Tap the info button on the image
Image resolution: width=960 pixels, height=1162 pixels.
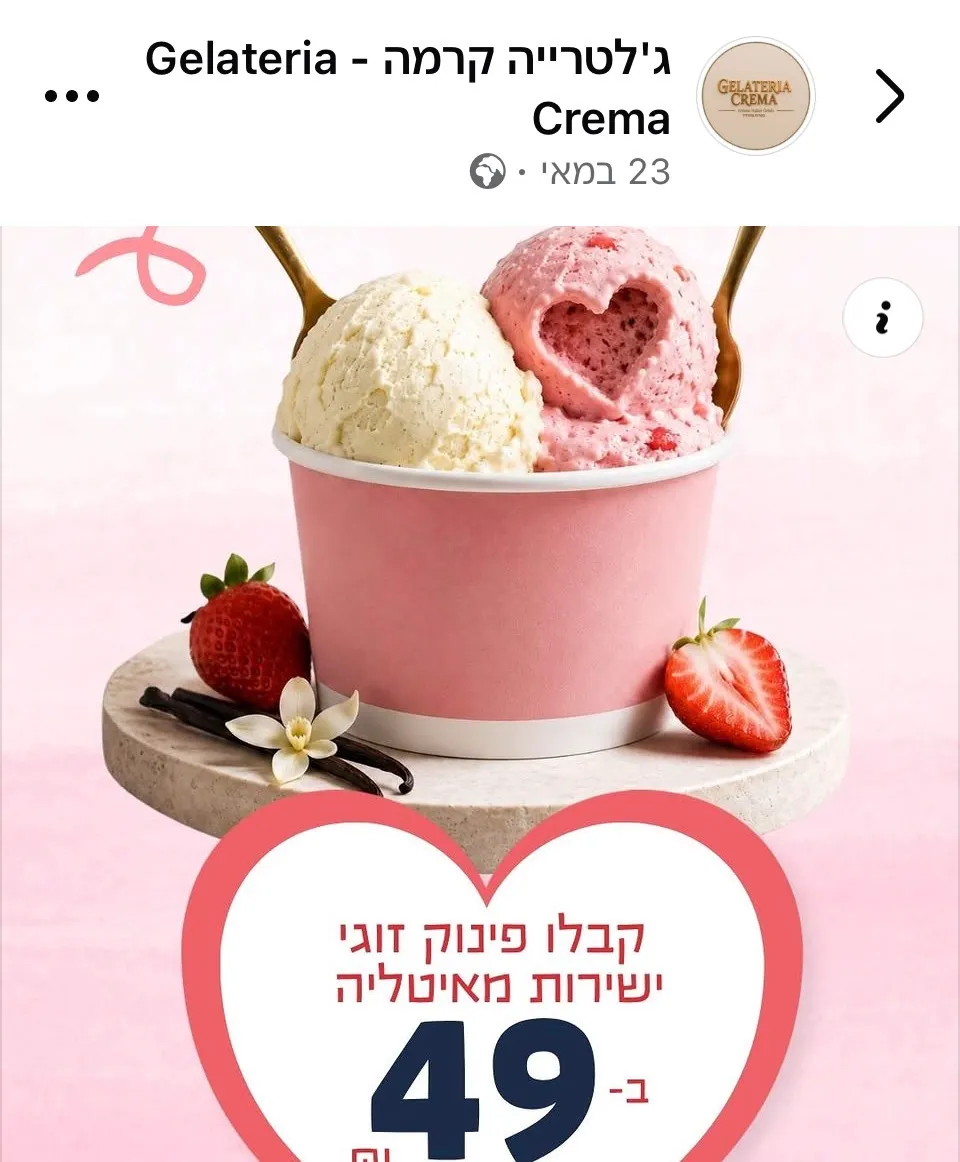coord(882,317)
